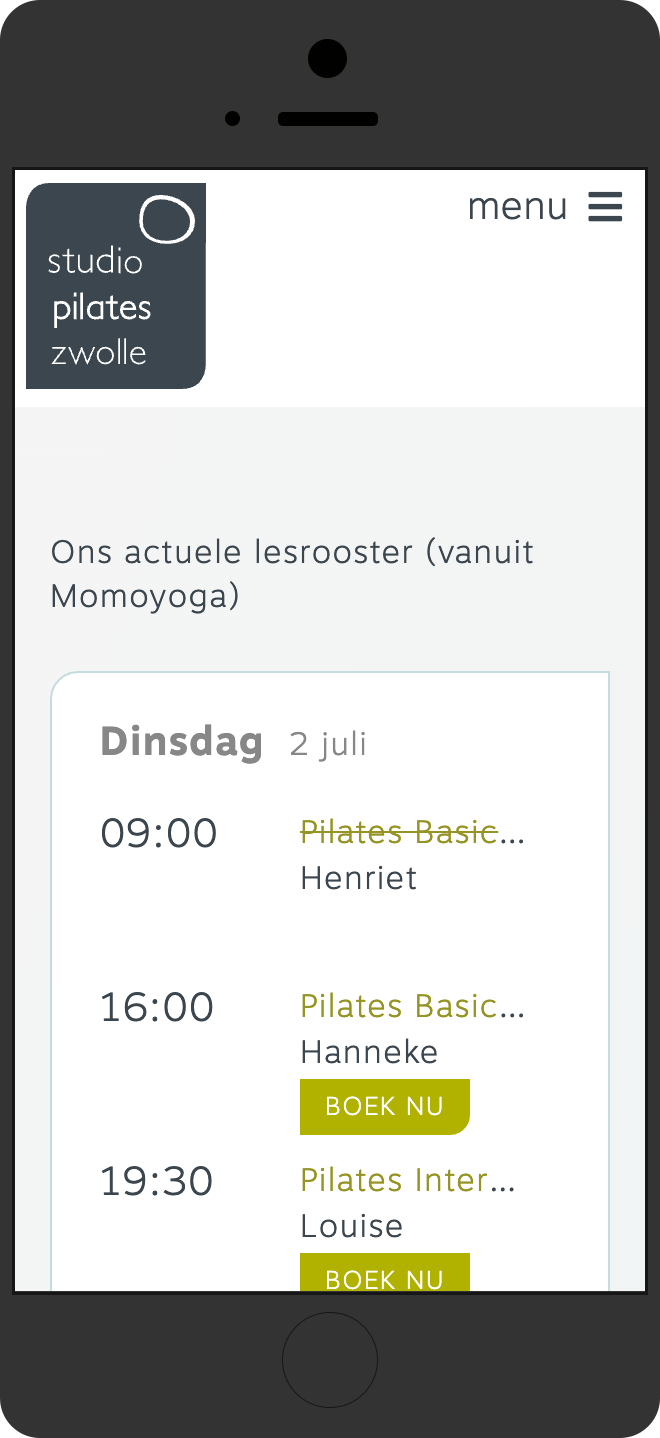Book the 16:00 class with Hanneke
Image resolution: width=660 pixels, height=1438 pixels.
pos(385,1107)
